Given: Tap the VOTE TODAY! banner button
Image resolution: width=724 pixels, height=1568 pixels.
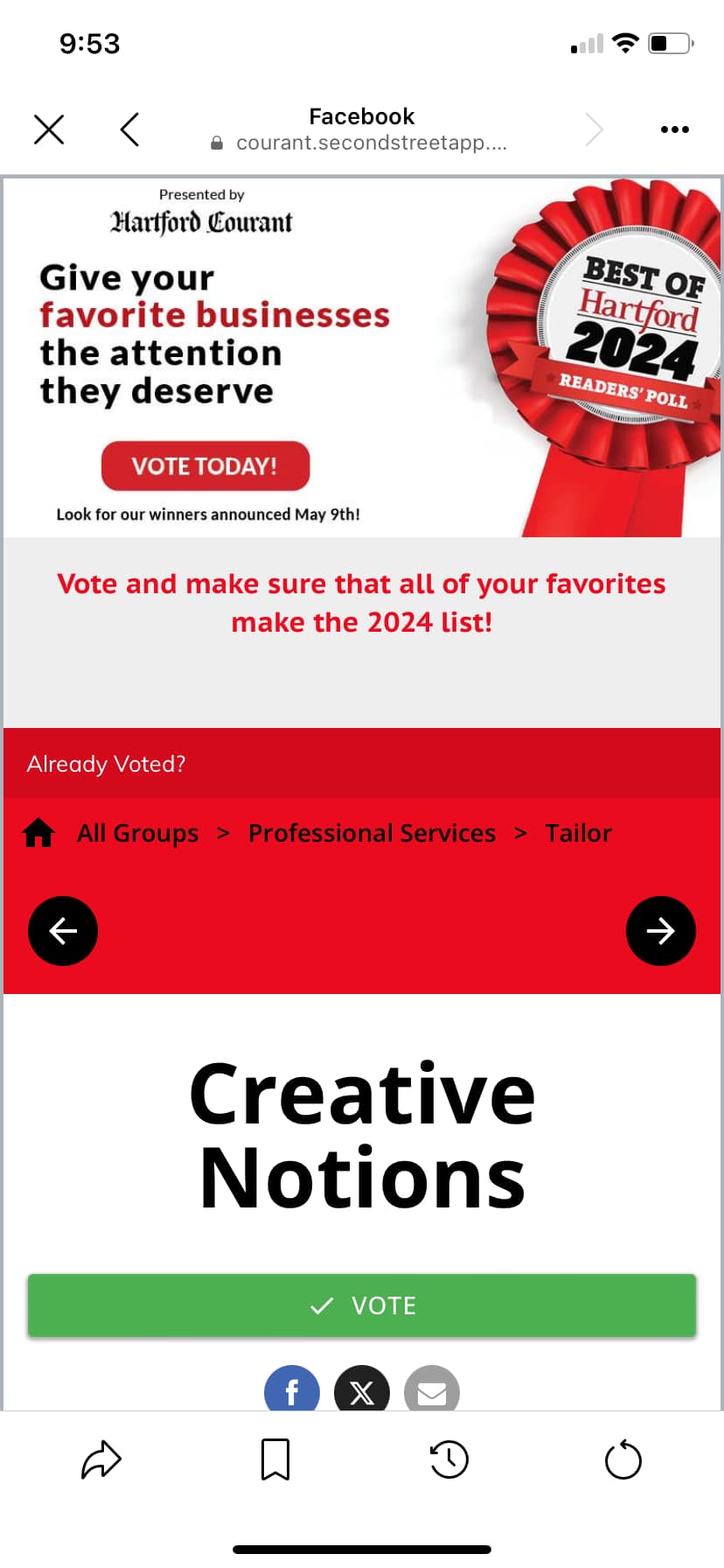Looking at the screenshot, I should [x=205, y=465].
